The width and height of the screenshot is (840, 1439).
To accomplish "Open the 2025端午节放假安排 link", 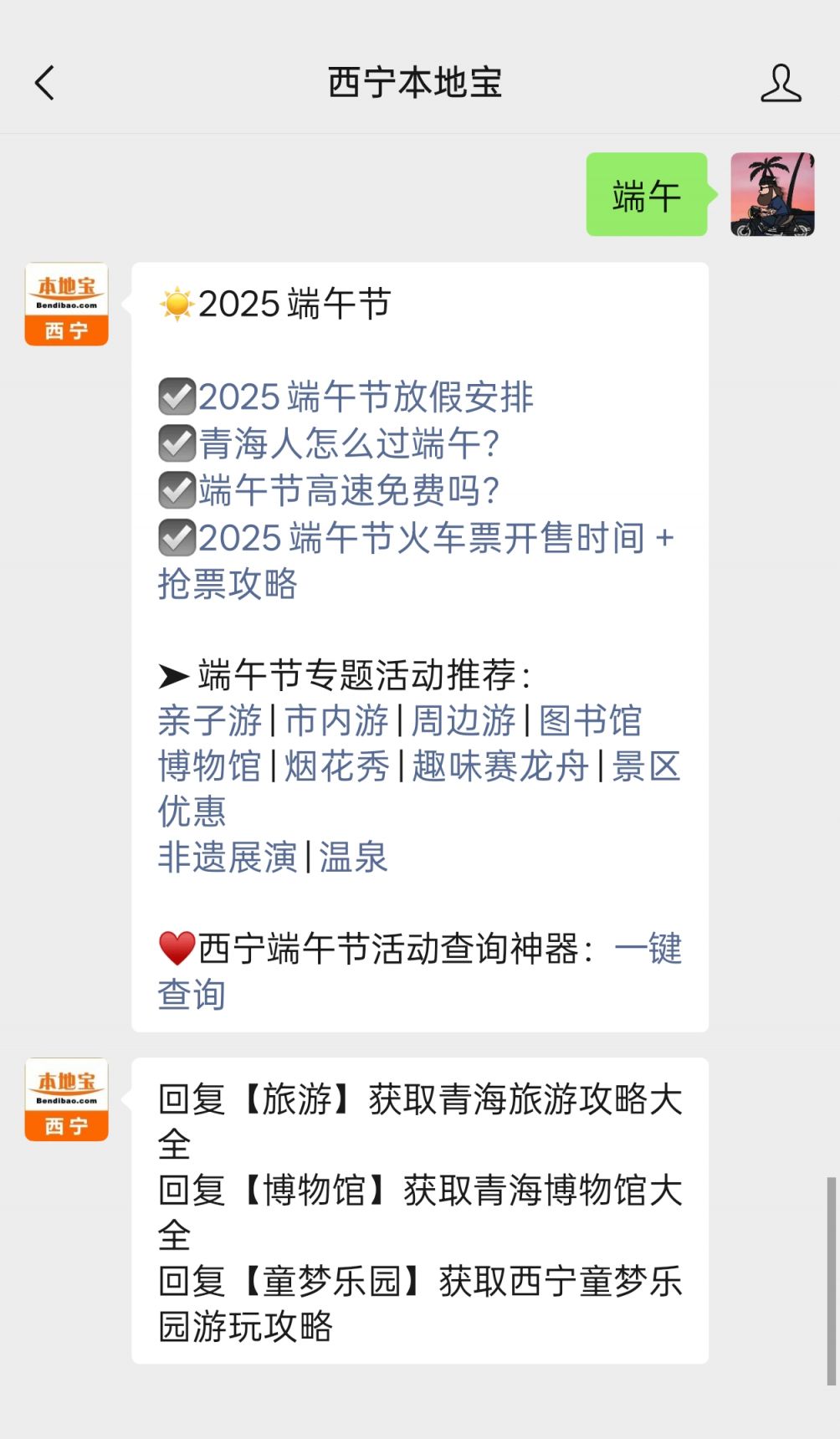I will (366, 397).
